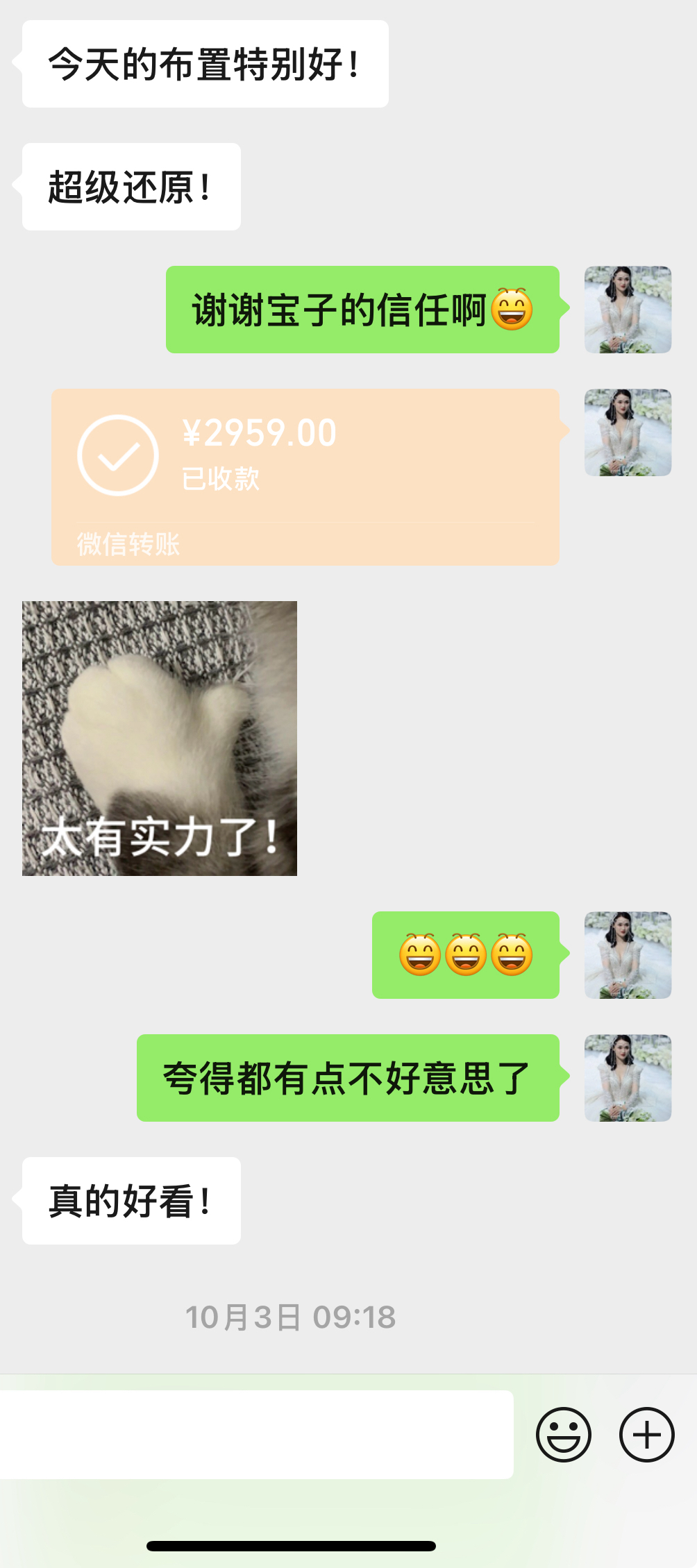Open the emoji sticker panel

click(563, 1434)
